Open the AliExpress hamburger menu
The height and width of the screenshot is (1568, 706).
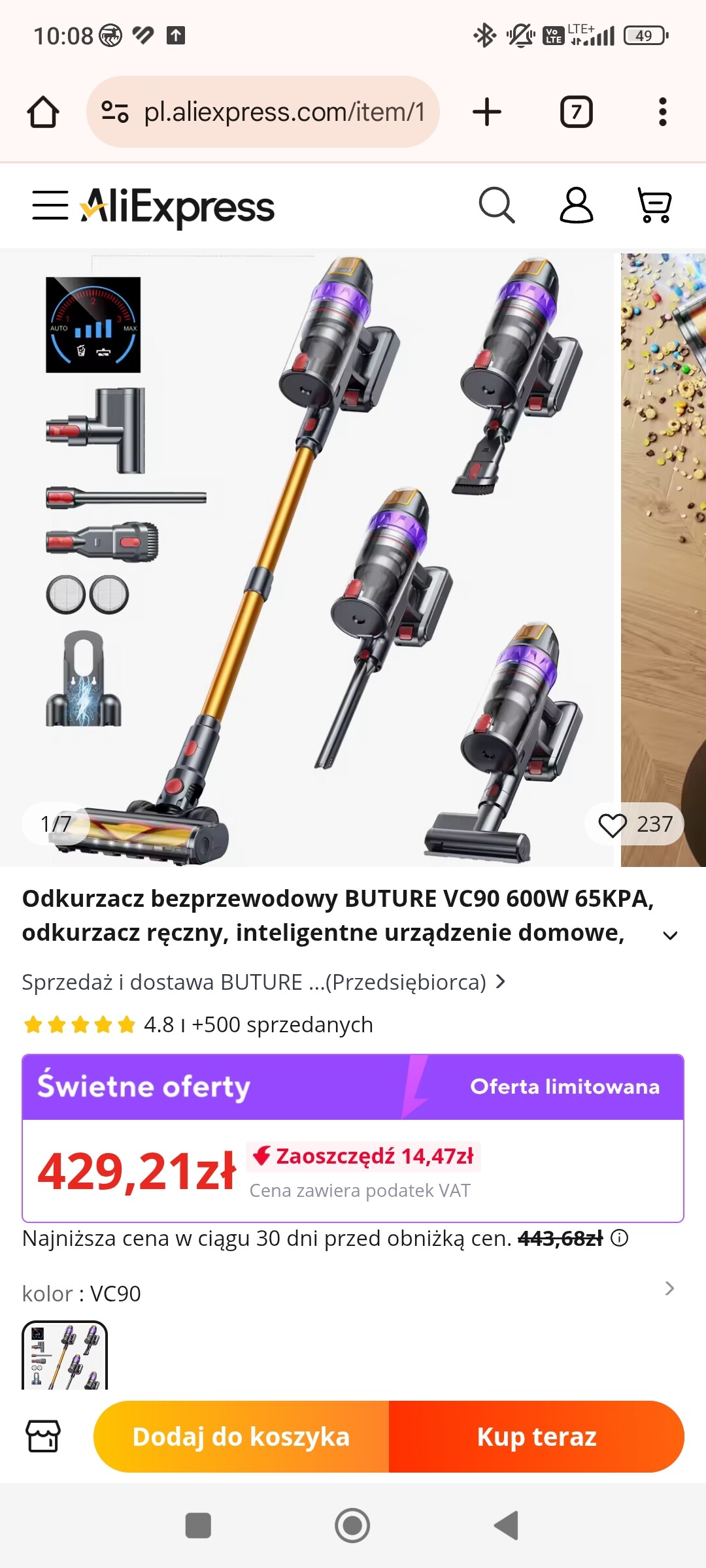(x=50, y=206)
